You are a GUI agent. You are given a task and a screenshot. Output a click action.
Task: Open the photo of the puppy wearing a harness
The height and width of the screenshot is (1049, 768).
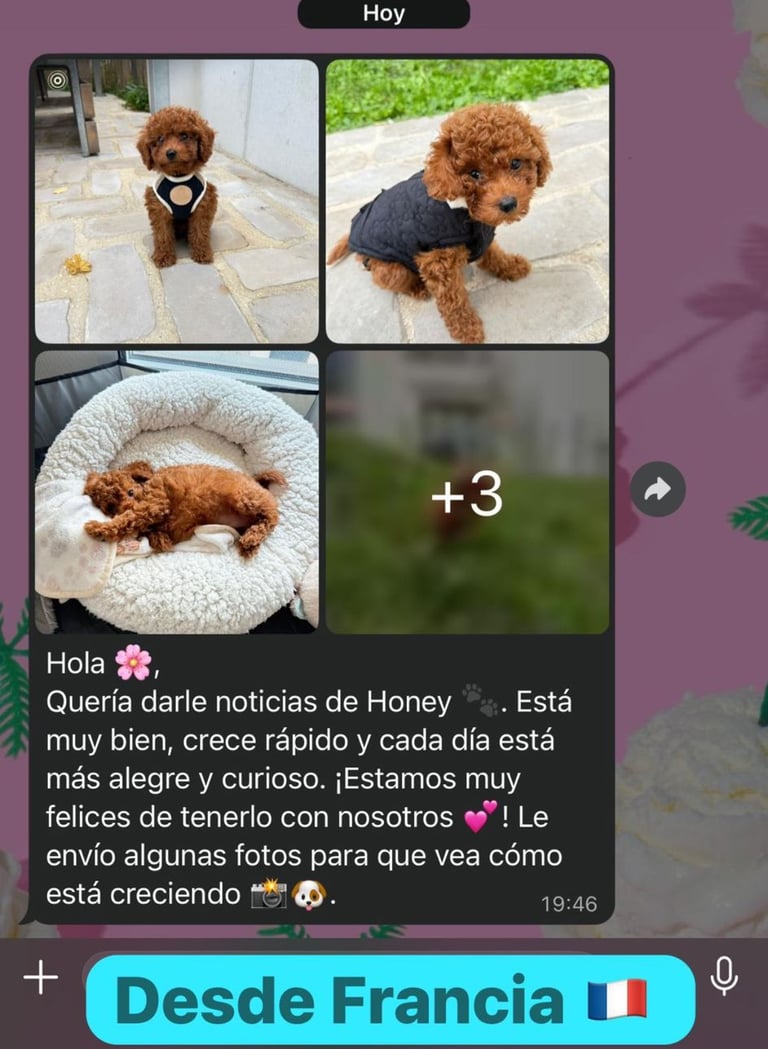pyautogui.click(x=176, y=201)
